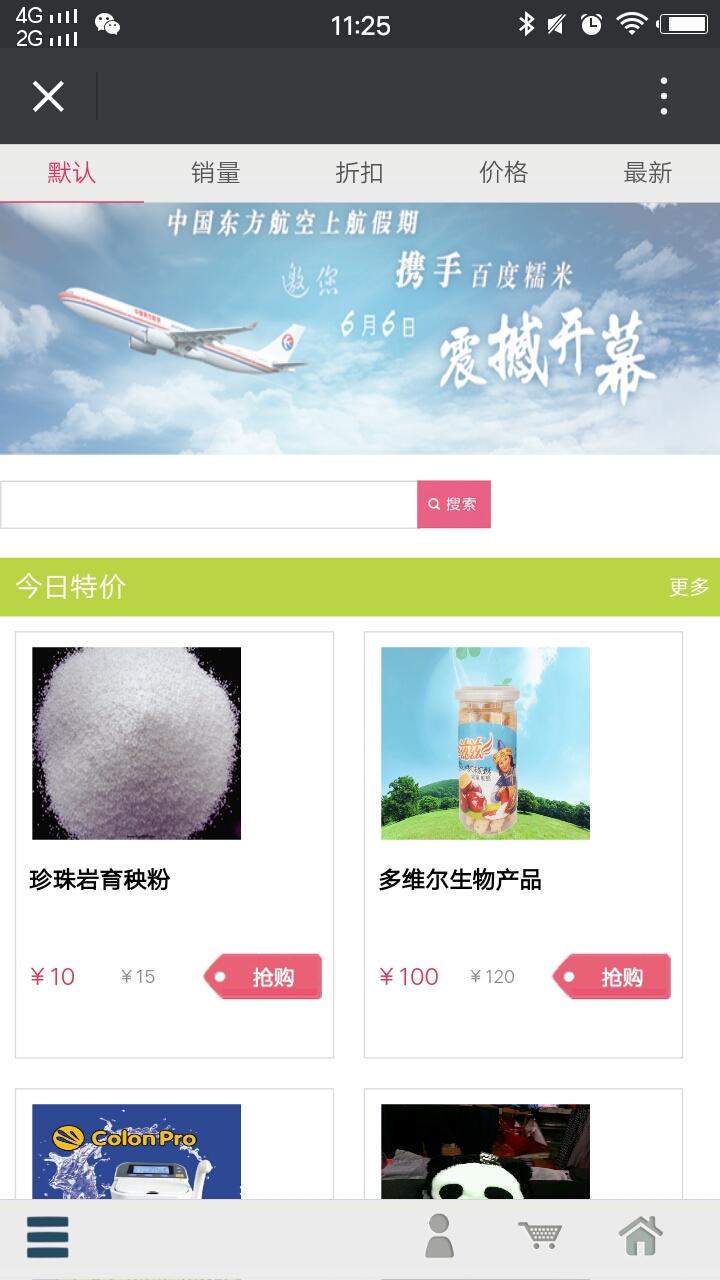Switch to the 默认 sorting tab
Image resolution: width=720 pixels, height=1280 pixels.
72,173
